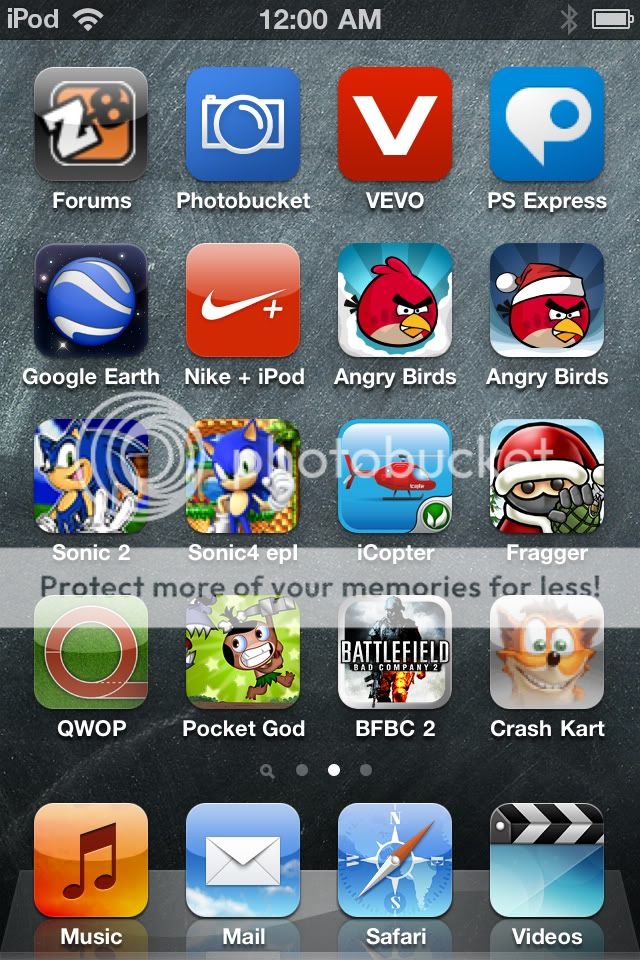Open the iCopter game
640x960 pixels.
click(395, 477)
